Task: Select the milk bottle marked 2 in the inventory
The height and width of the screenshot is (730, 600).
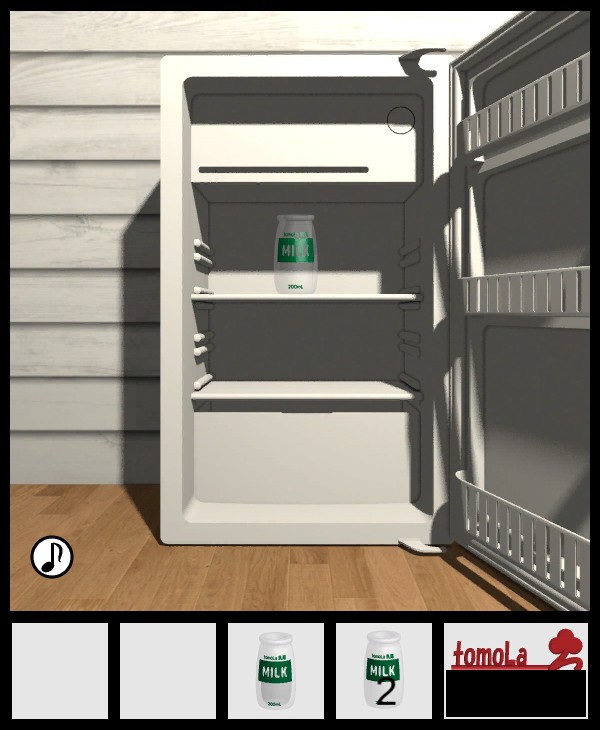Action: [384, 670]
